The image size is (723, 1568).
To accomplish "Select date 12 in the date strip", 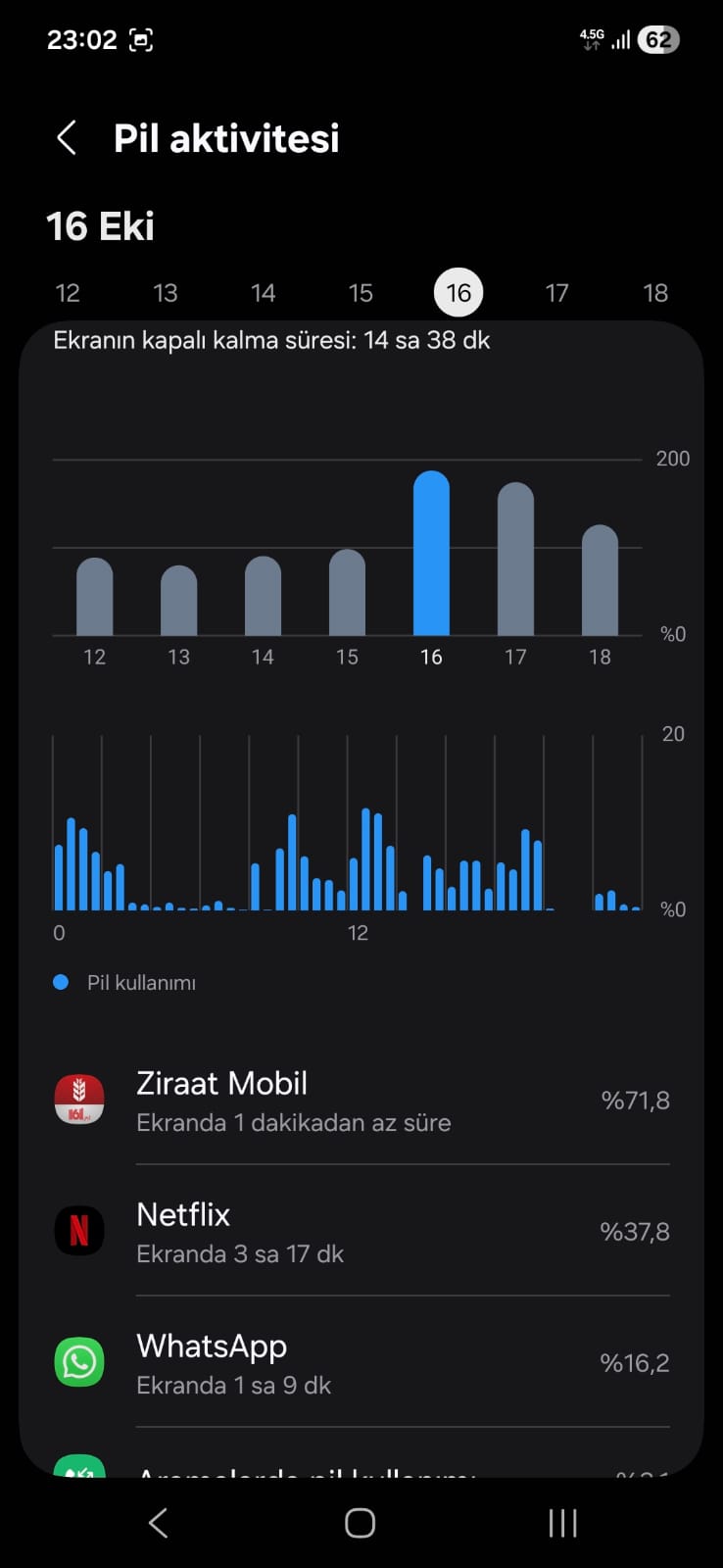I will (x=68, y=293).
